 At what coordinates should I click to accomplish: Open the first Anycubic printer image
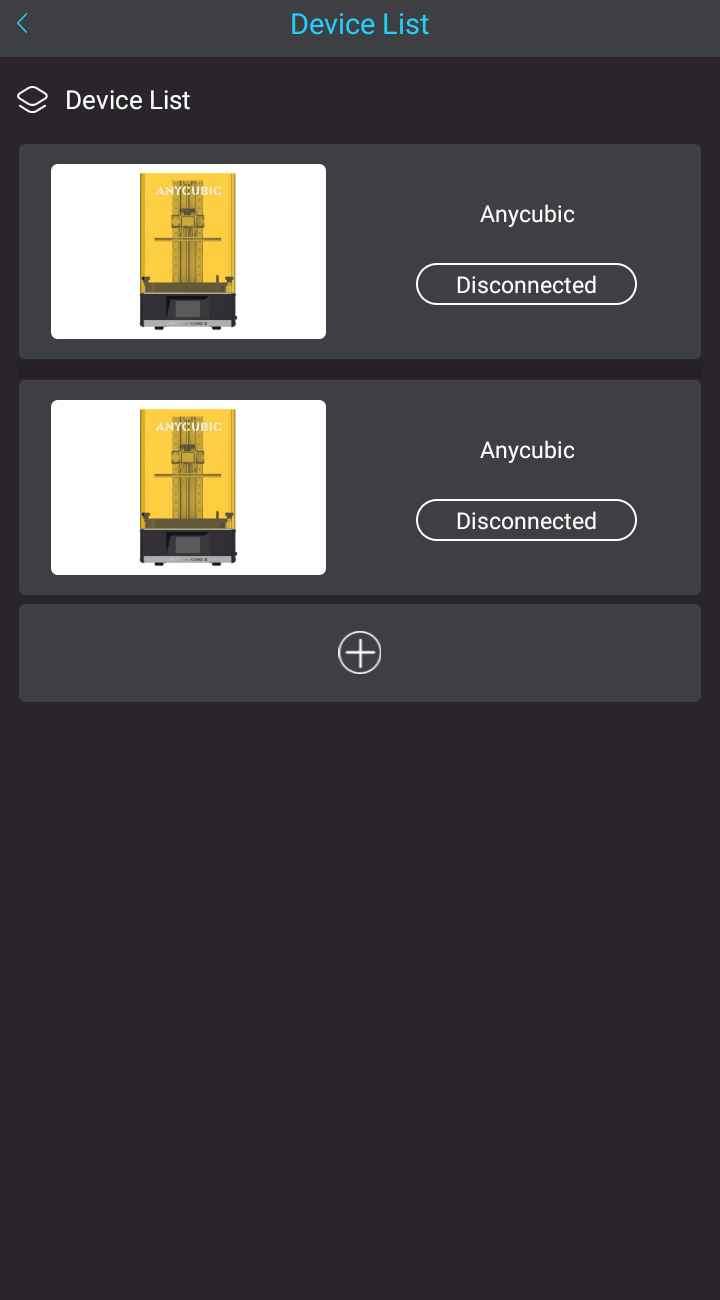[188, 252]
